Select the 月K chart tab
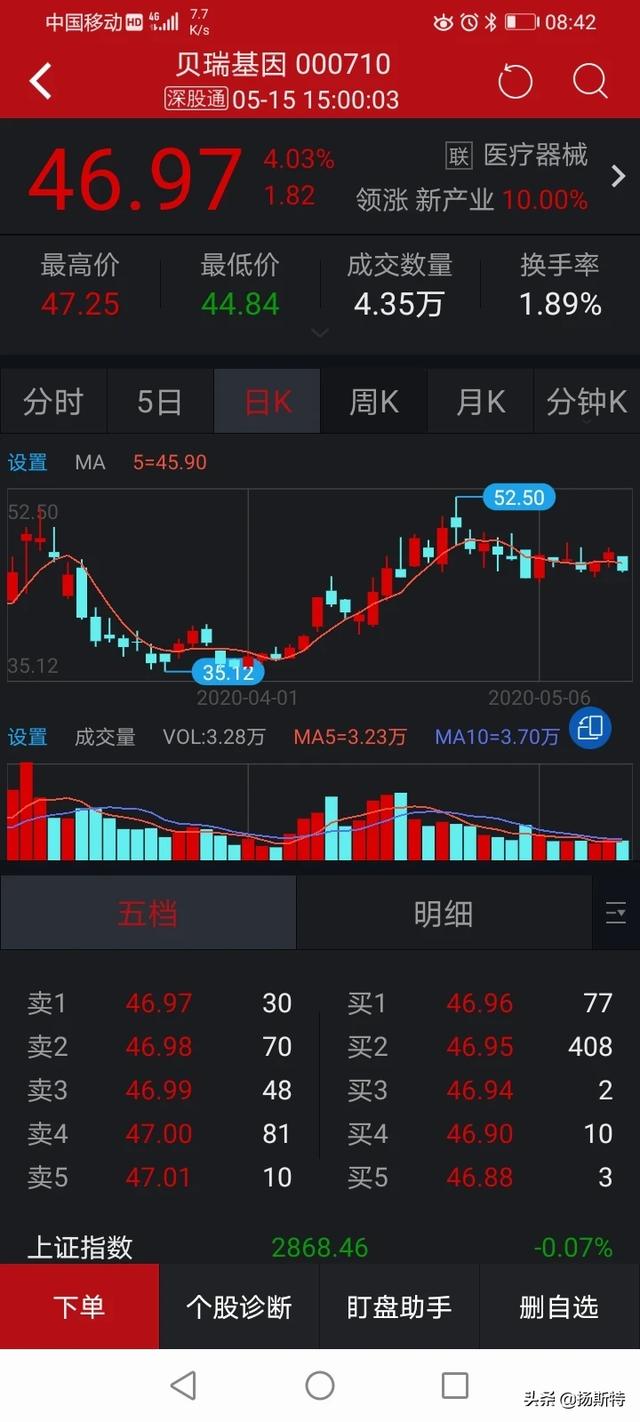The image size is (640, 1422). [x=481, y=402]
